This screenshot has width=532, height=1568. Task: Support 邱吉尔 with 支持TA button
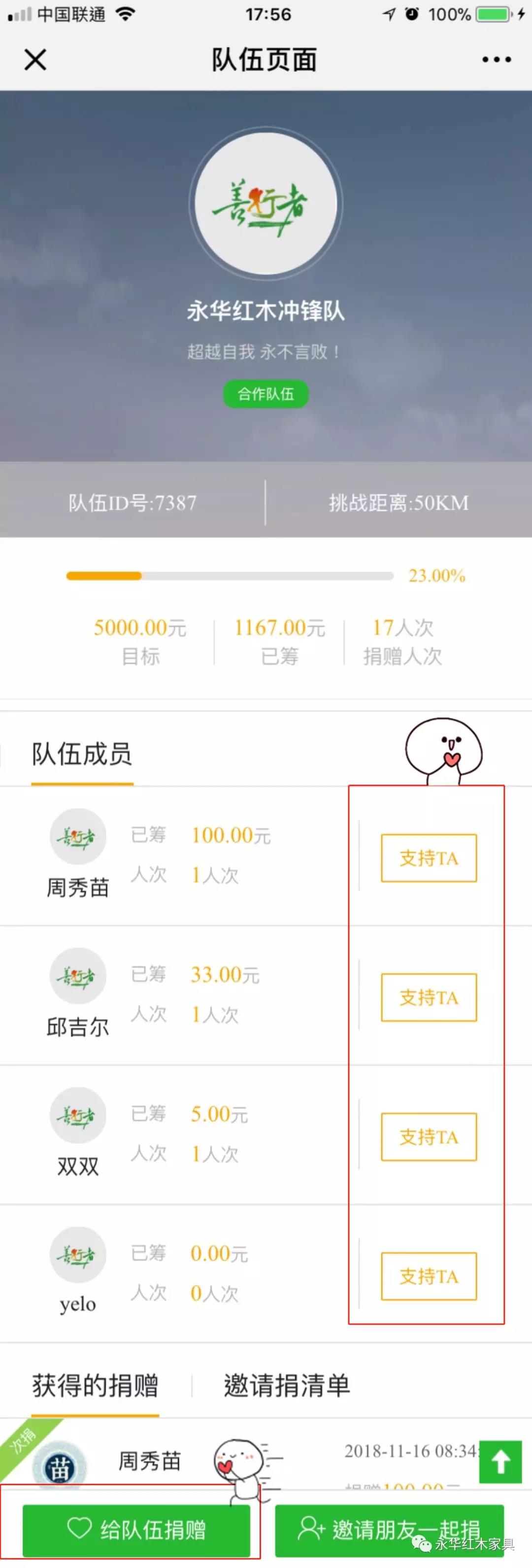pyautogui.click(x=429, y=997)
